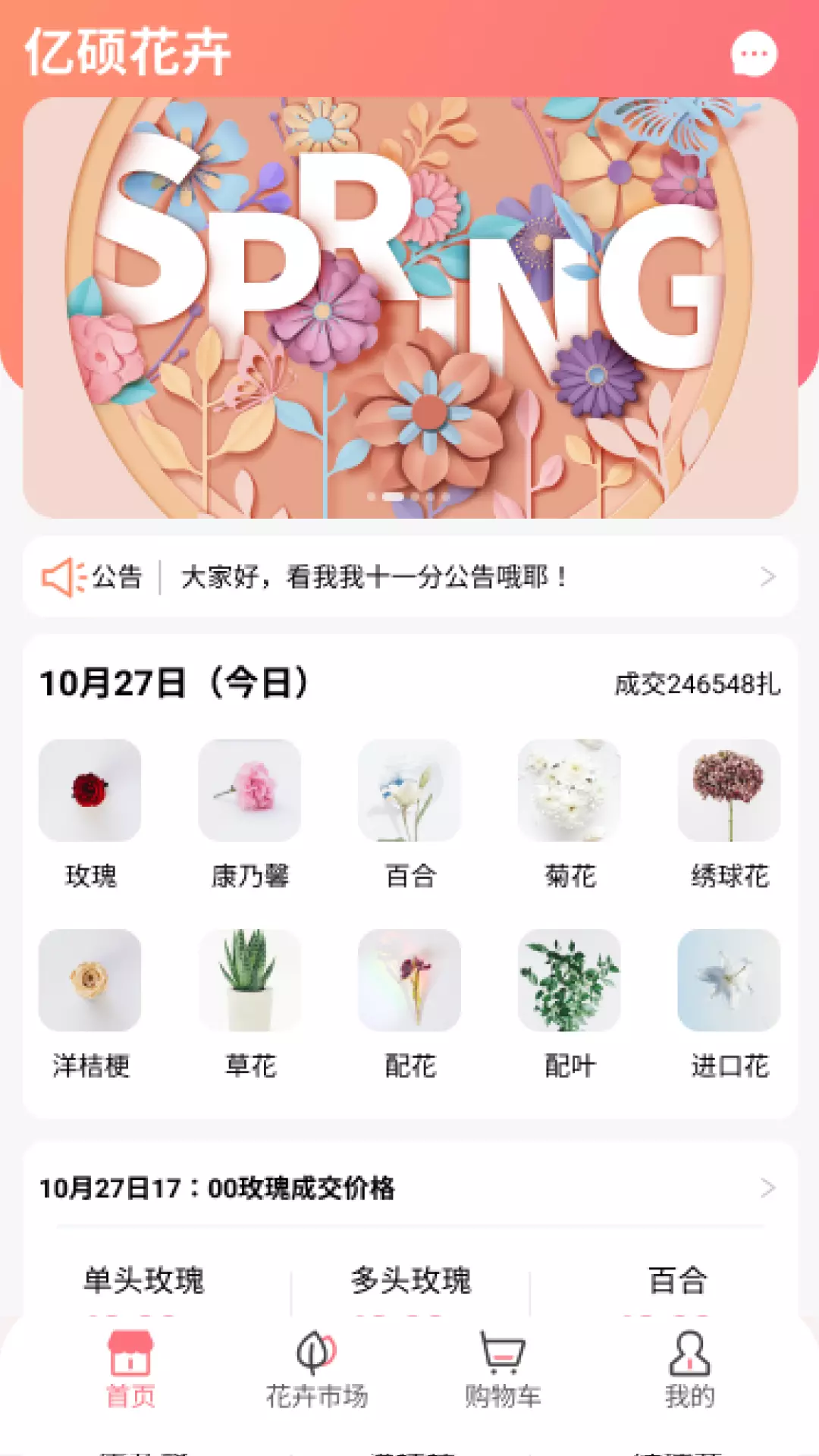
Task: Switch to the 首页 tab
Action: point(130,1370)
